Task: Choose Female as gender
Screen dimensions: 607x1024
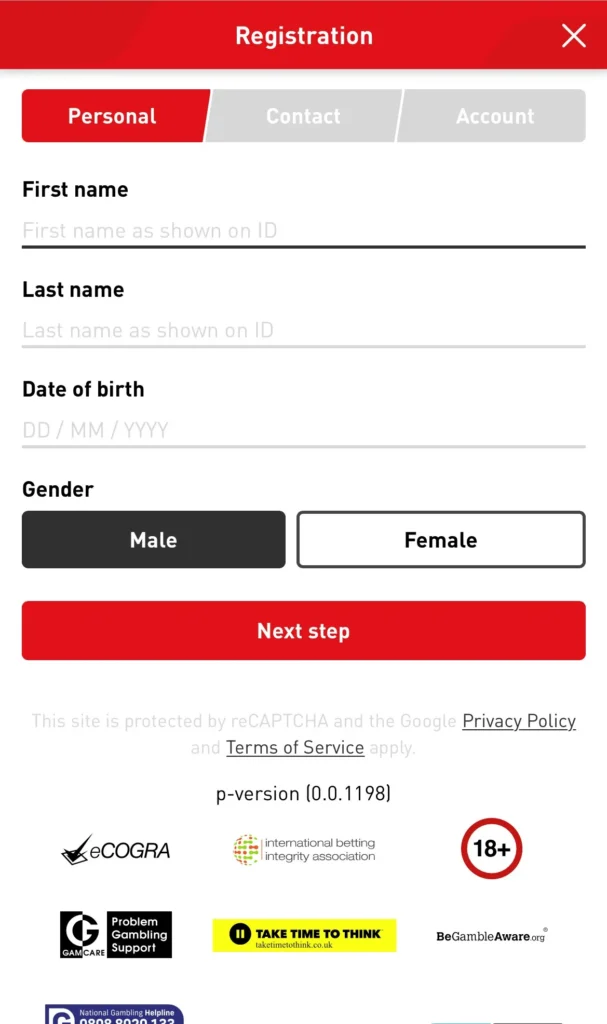Action: (x=440, y=540)
